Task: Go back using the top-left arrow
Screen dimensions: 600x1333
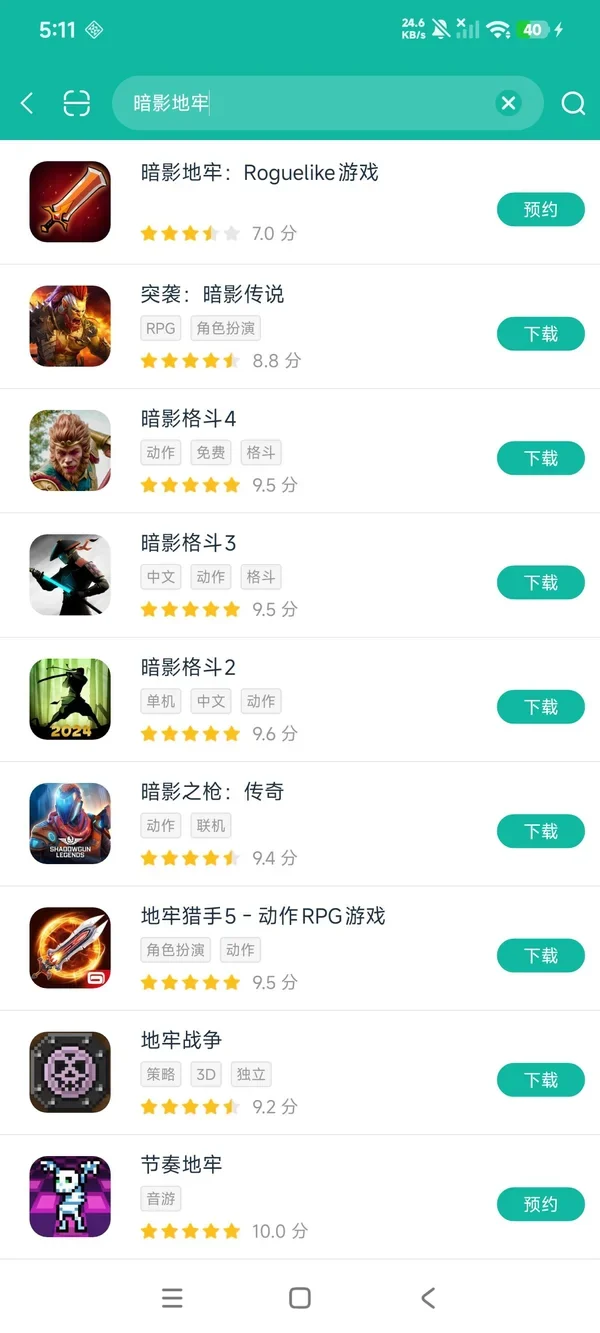Action: coord(27,103)
